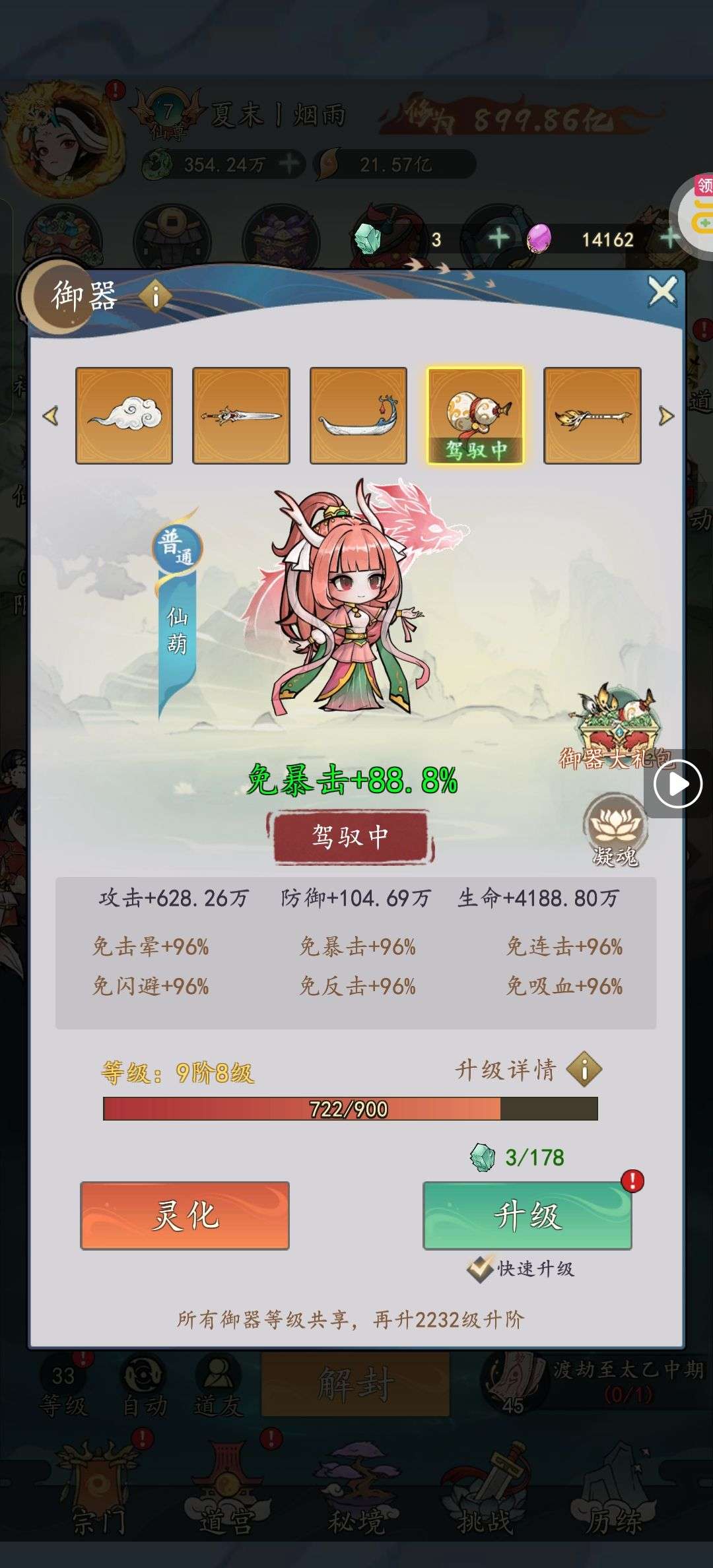Add more purple gems with plus
Image resolution: width=713 pixels, height=1568 pixels.
[x=669, y=238]
